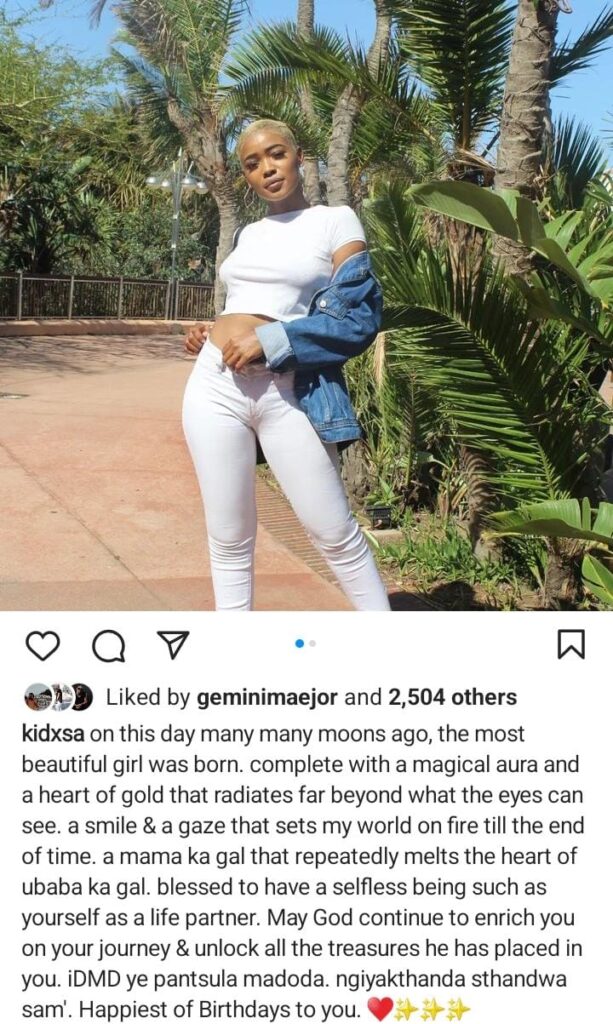Bookmark this post
Screen dimensions: 613x1024
point(571,645)
